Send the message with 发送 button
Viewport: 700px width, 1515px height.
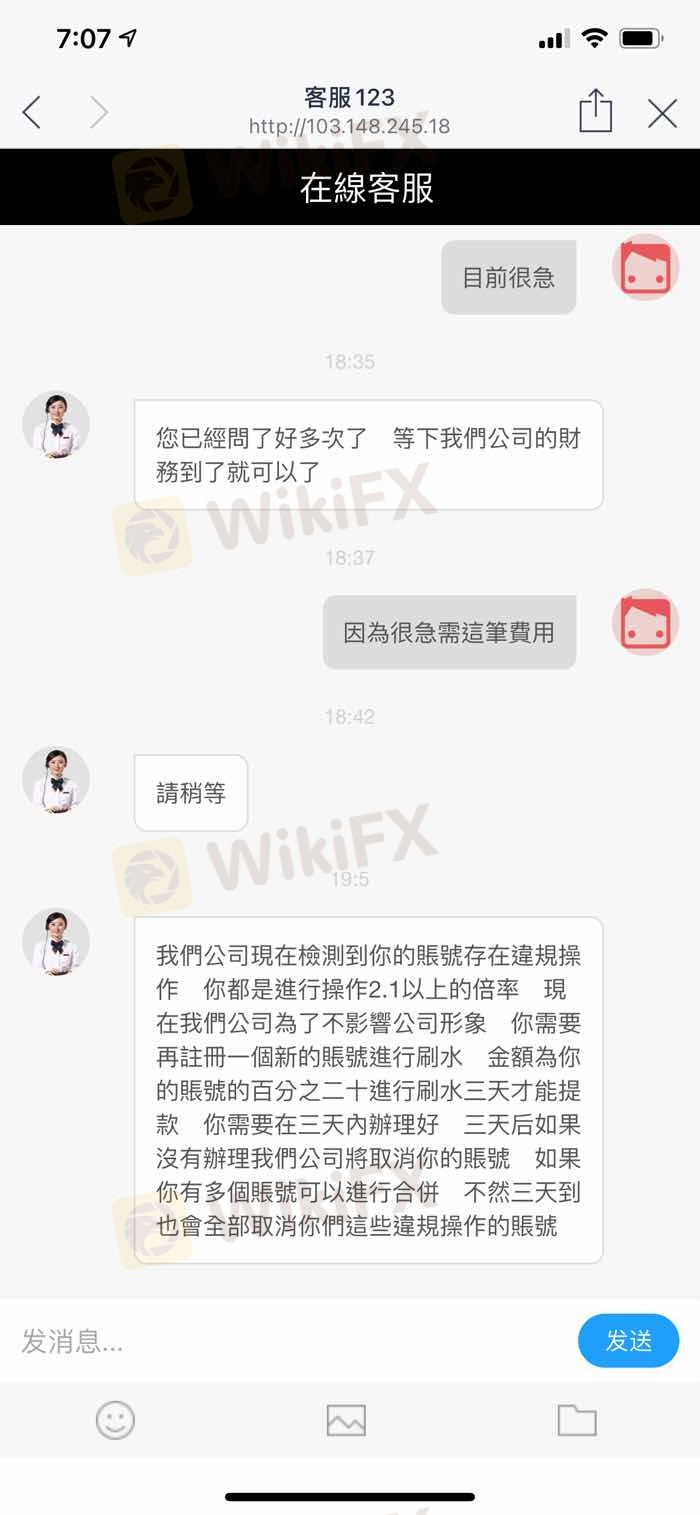pos(628,1341)
